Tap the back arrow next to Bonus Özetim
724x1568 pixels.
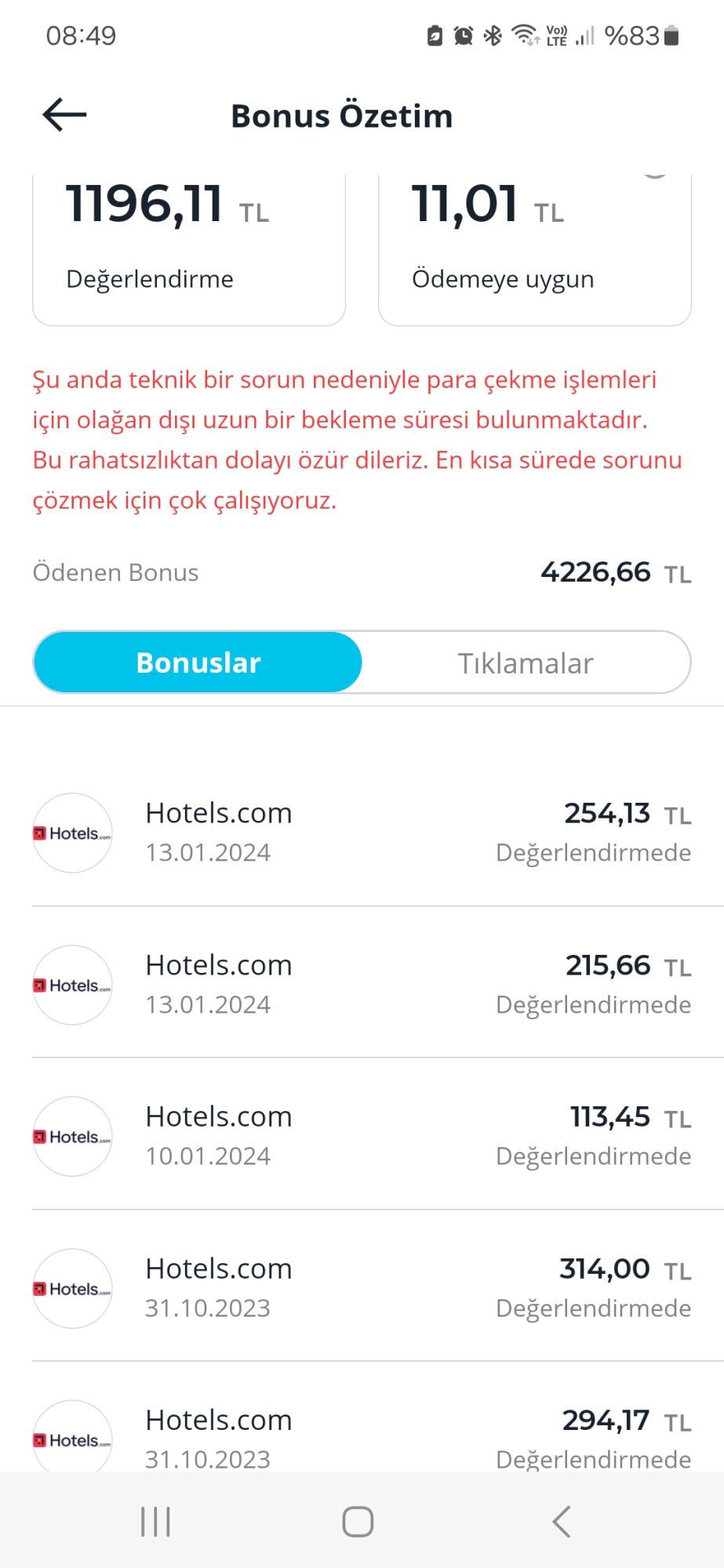click(63, 114)
